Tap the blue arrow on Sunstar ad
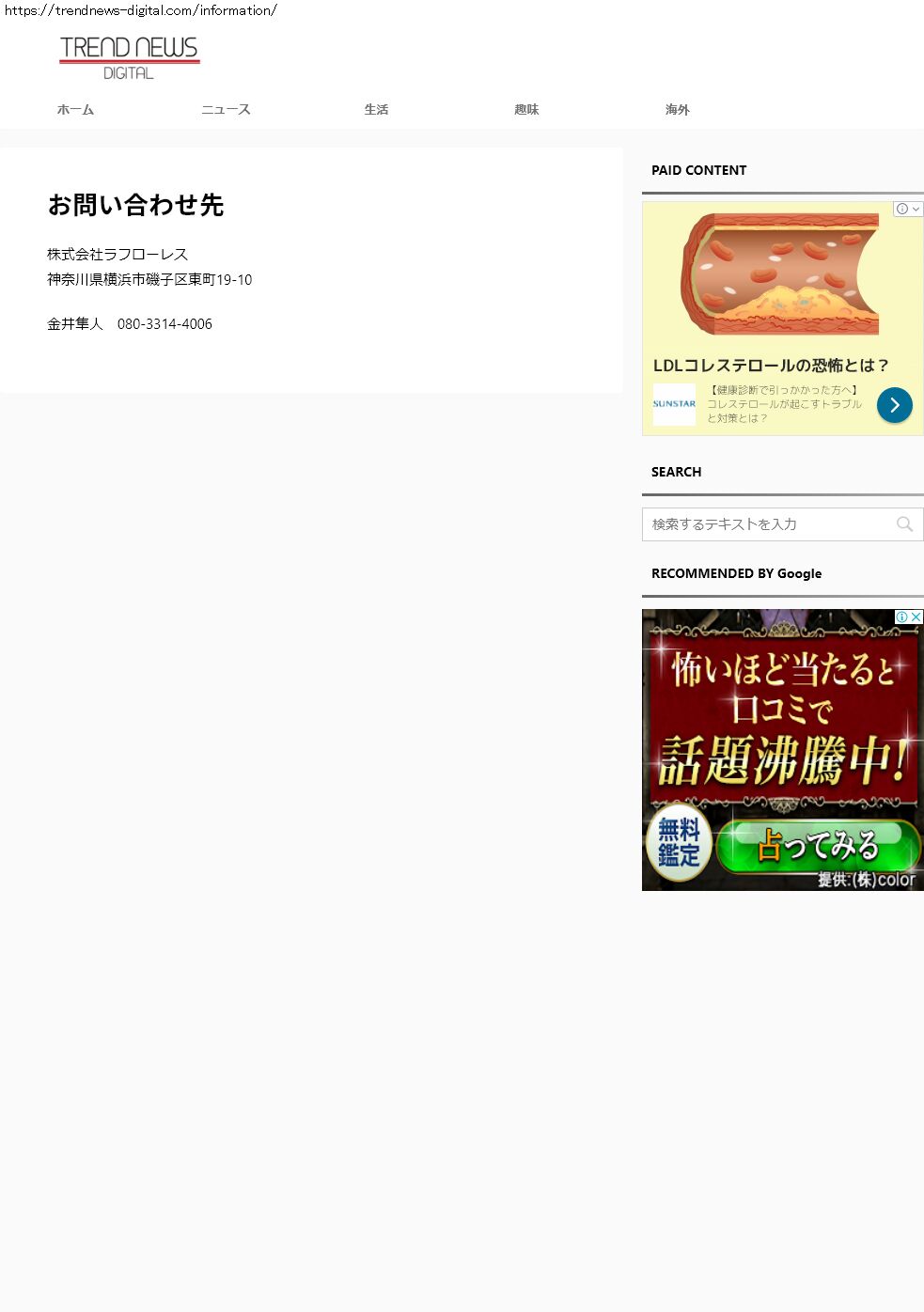The width and height of the screenshot is (924, 1312). (894, 405)
